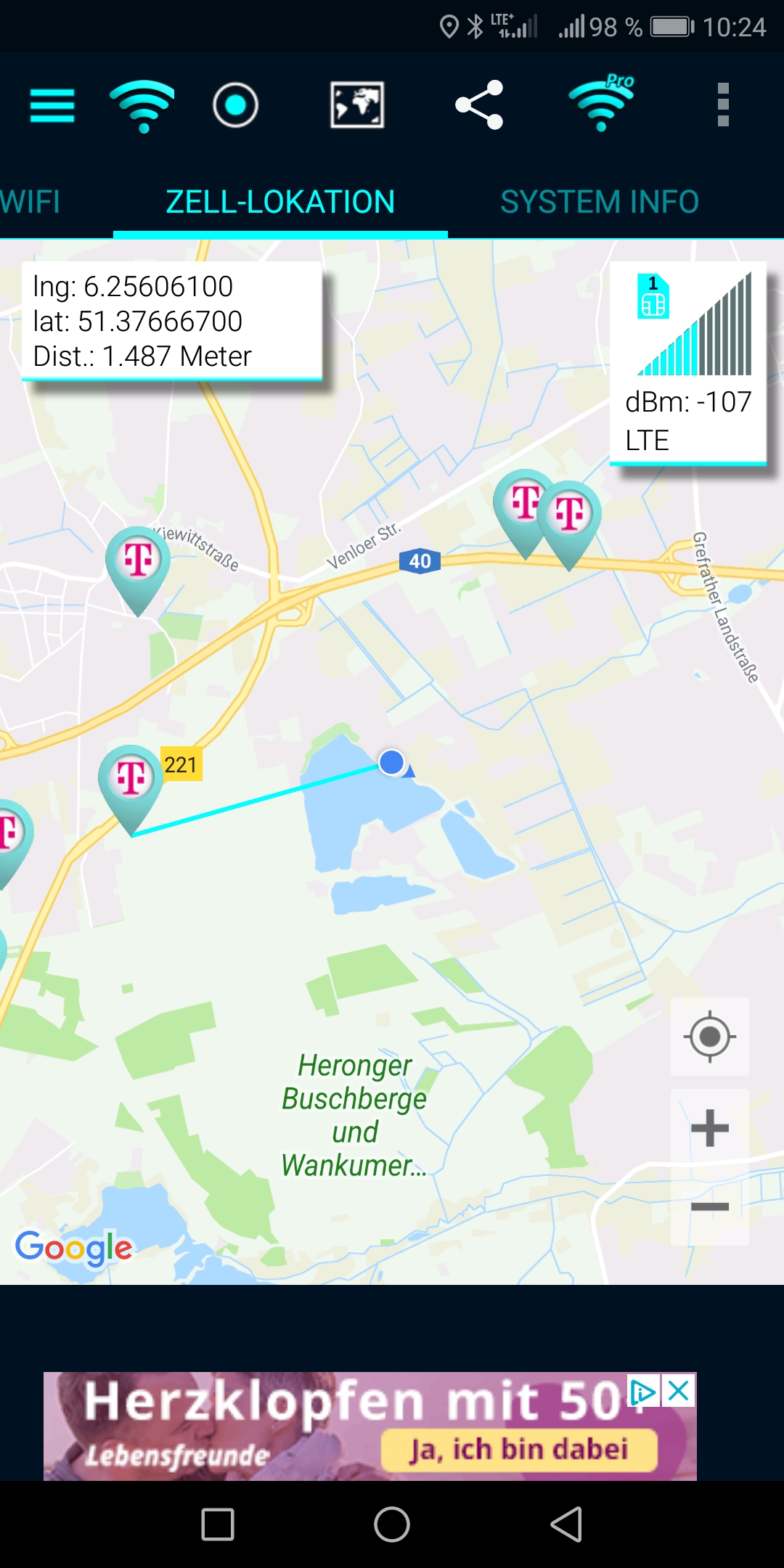Open the WiFi Pro upgrade icon
784x1568 pixels.
point(601,106)
